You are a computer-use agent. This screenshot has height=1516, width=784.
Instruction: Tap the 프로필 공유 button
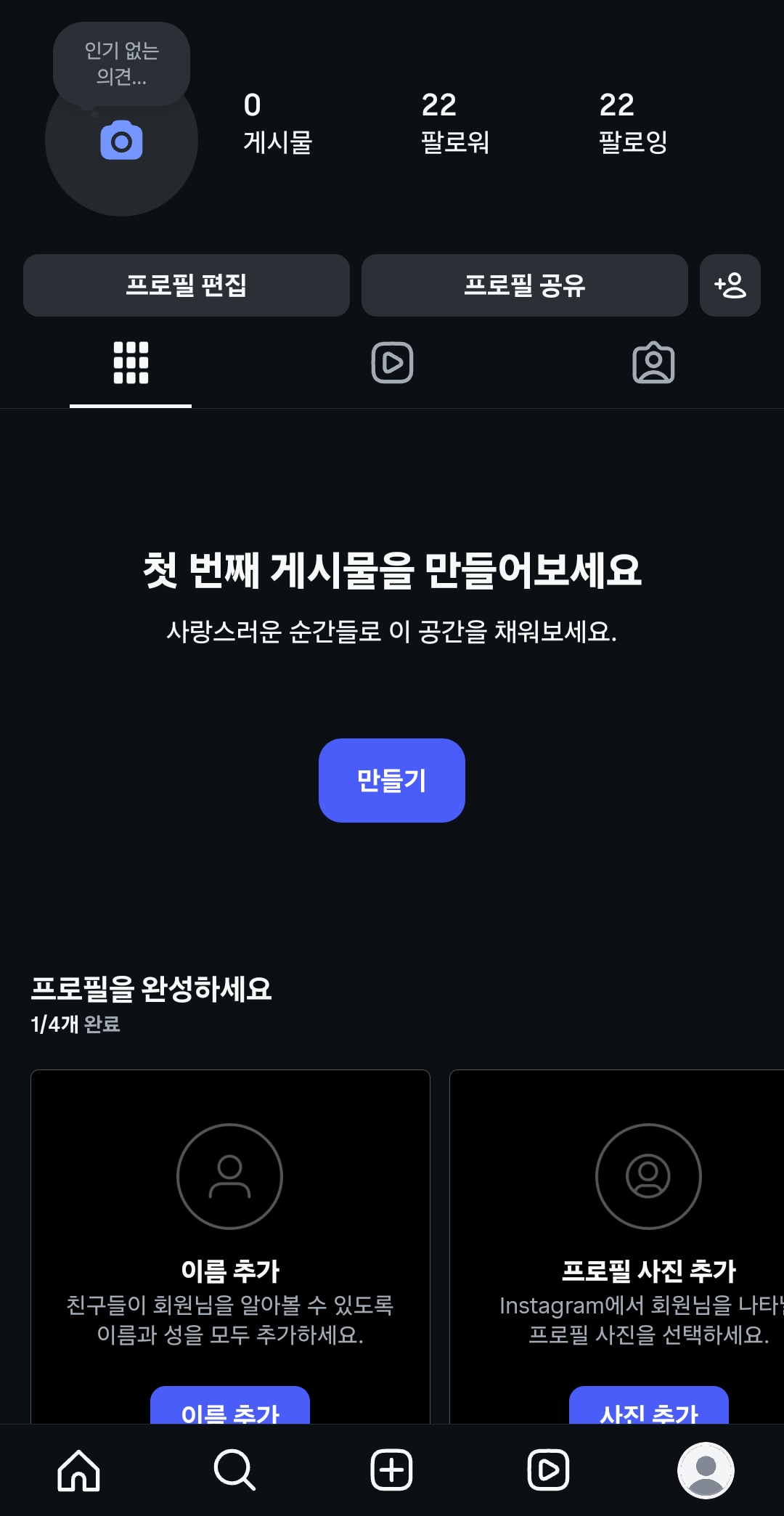pos(524,285)
